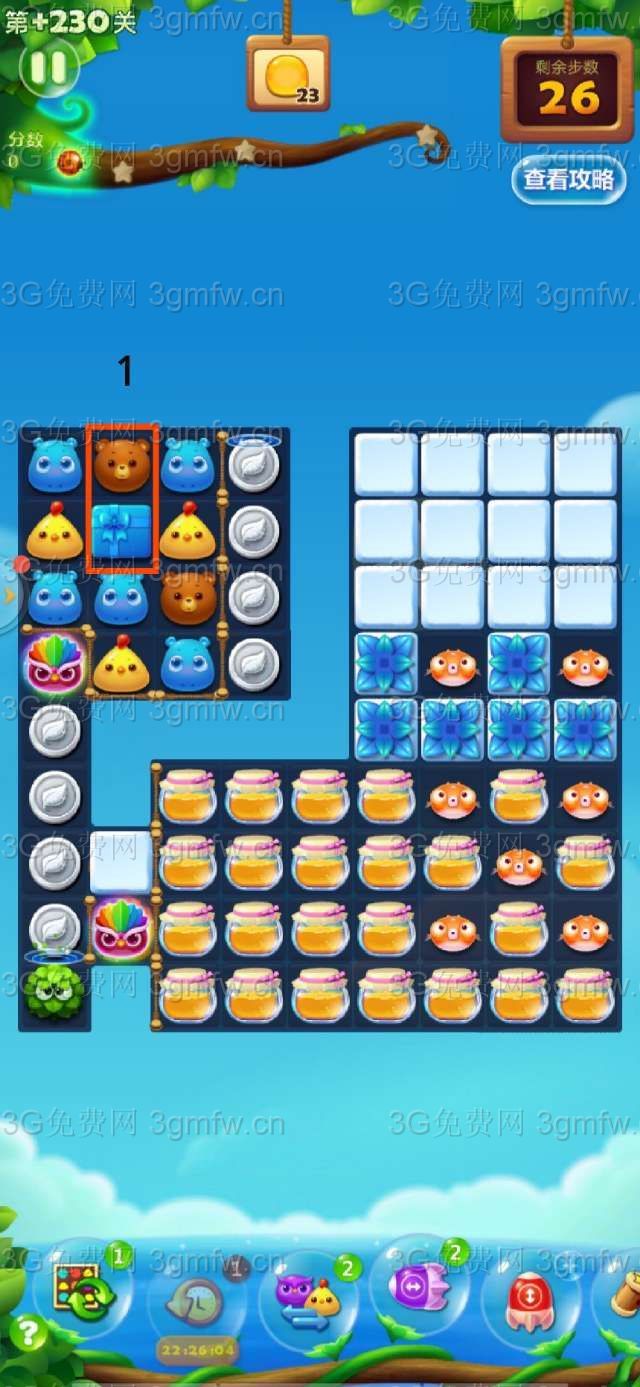Tap the green spiky bush creature

tap(54, 990)
